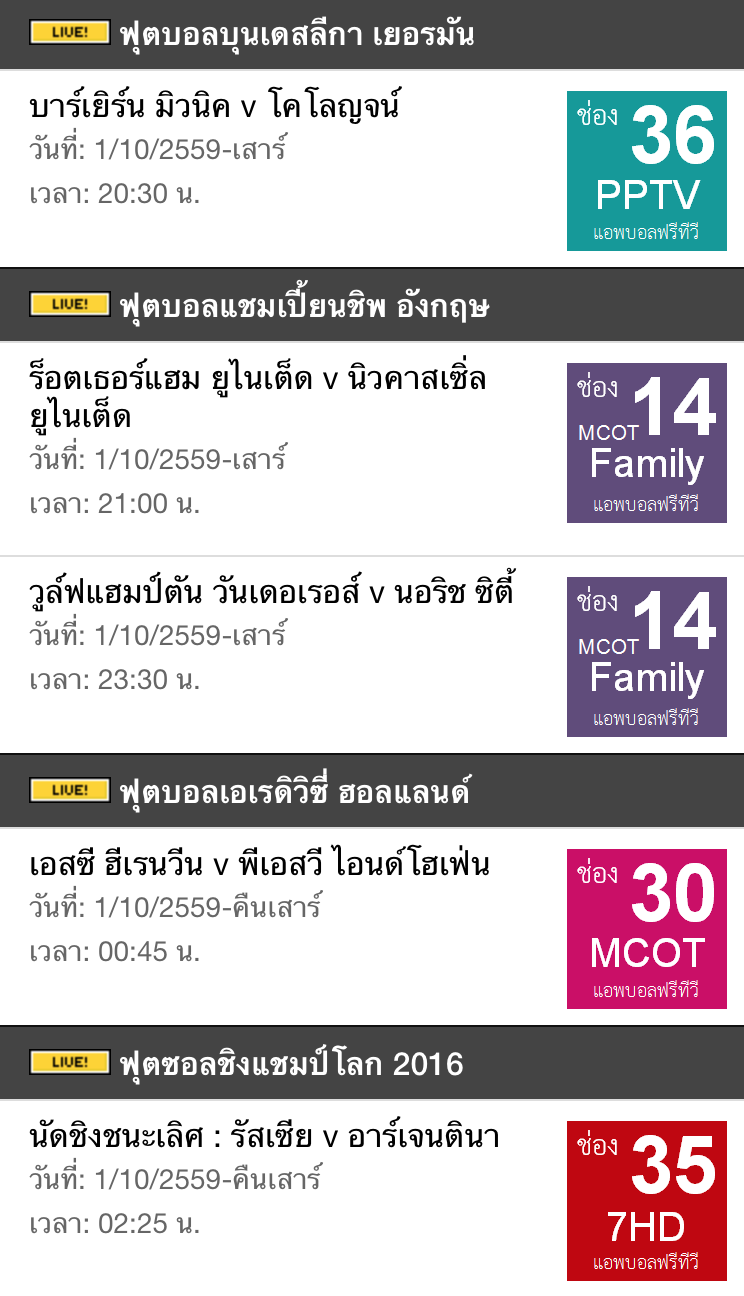This screenshot has height=1296, width=744.
Task: View รัสเซีย v อาร์เจนตินา futsal final
Action: tap(372, 1198)
